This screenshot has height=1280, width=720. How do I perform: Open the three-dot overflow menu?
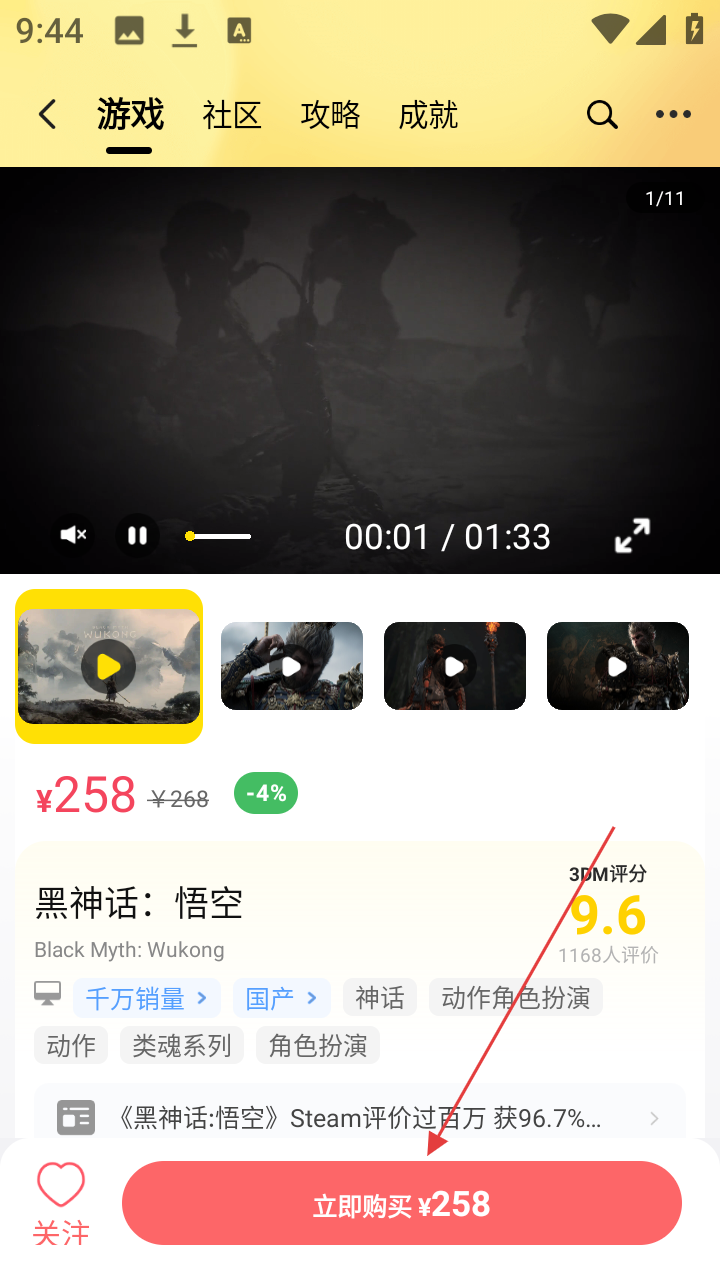pos(673,115)
